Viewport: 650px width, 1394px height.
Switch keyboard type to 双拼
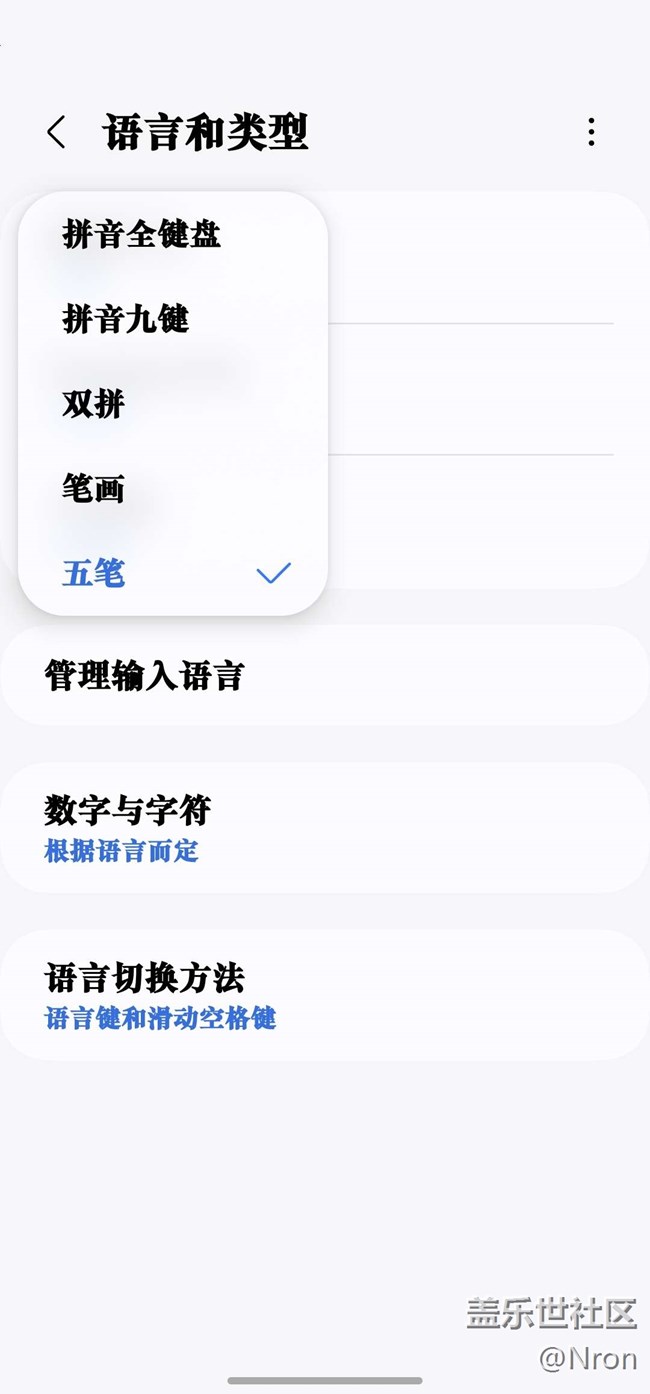pos(173,405)
